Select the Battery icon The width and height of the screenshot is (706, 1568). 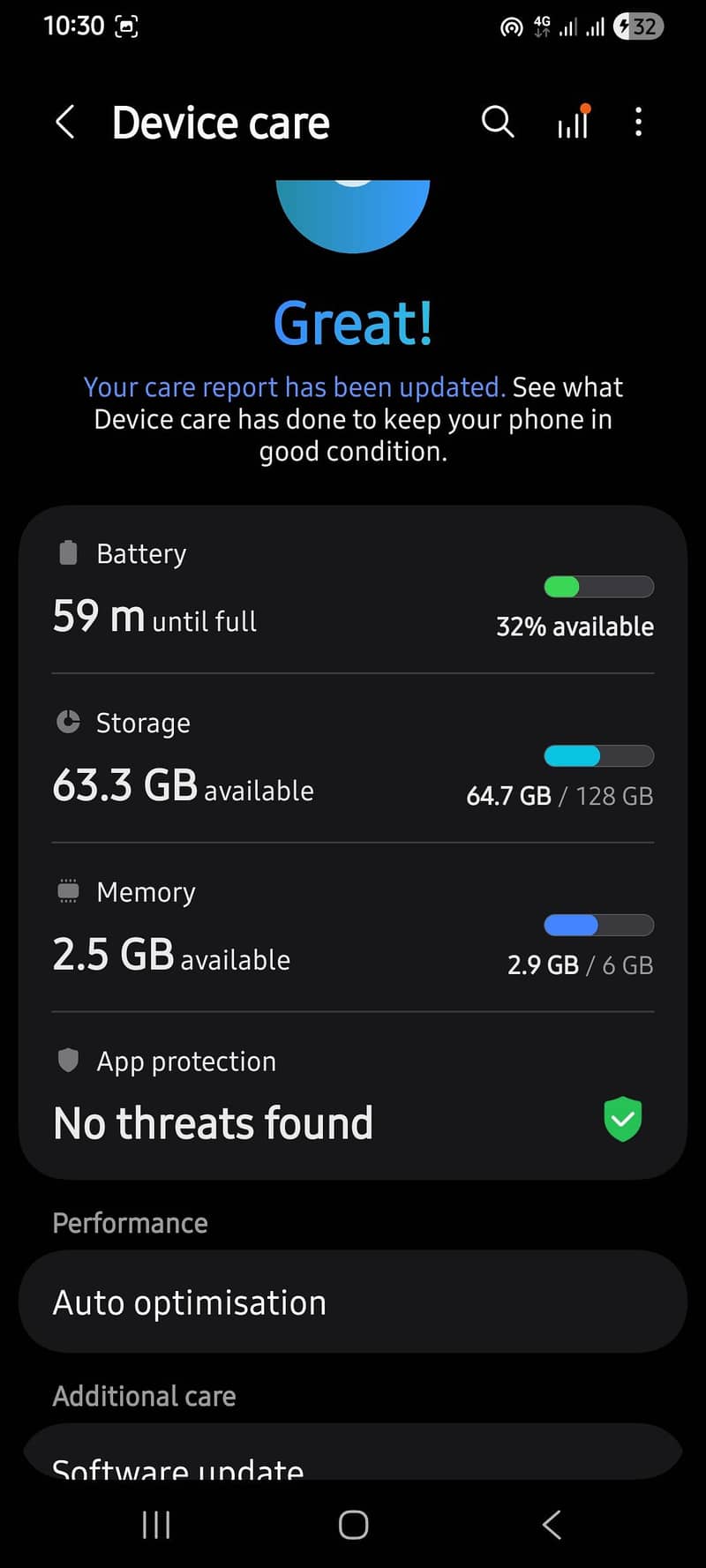click(x=68, y=552)
